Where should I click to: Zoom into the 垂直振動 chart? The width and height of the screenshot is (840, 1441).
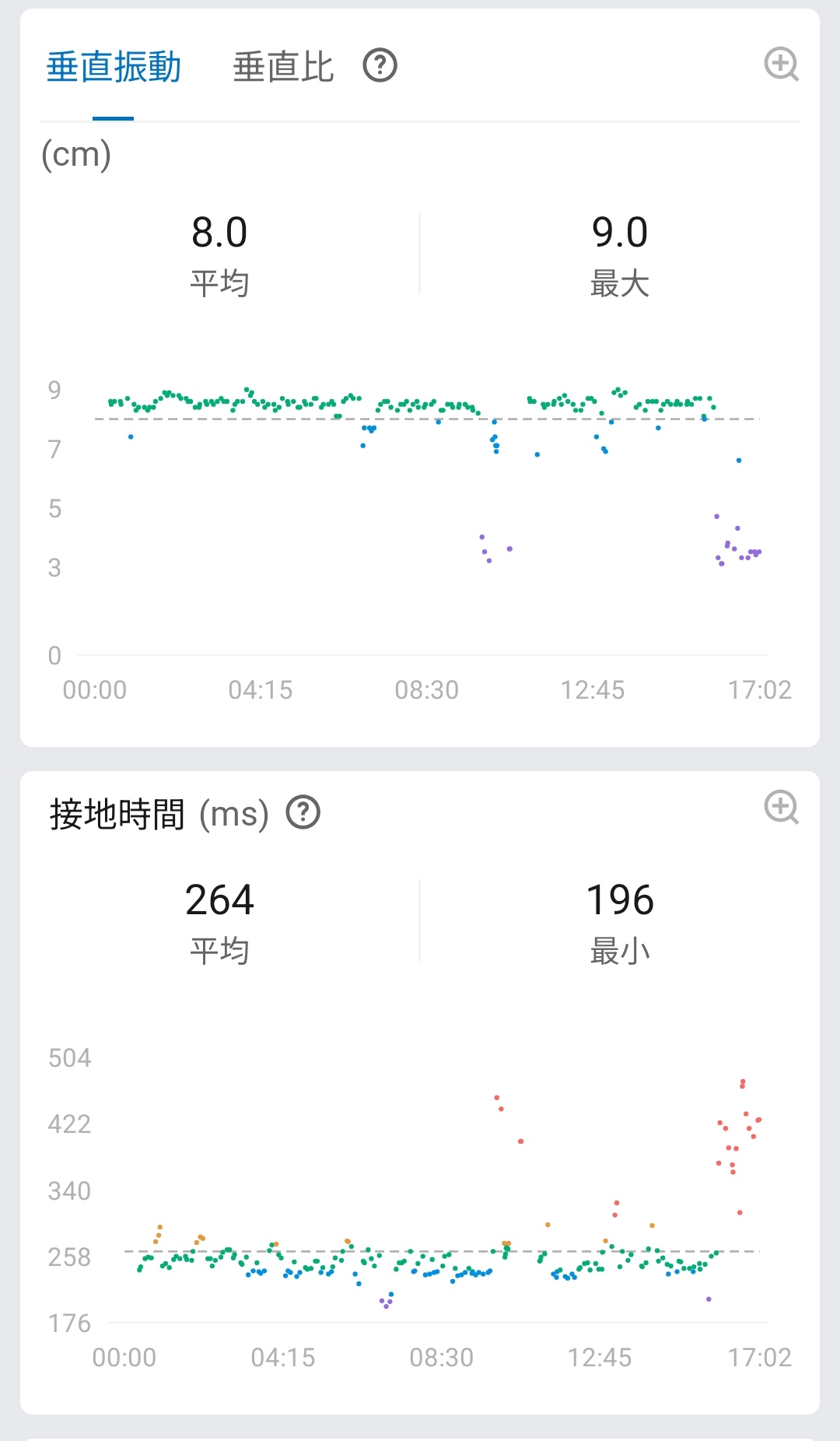781,64
